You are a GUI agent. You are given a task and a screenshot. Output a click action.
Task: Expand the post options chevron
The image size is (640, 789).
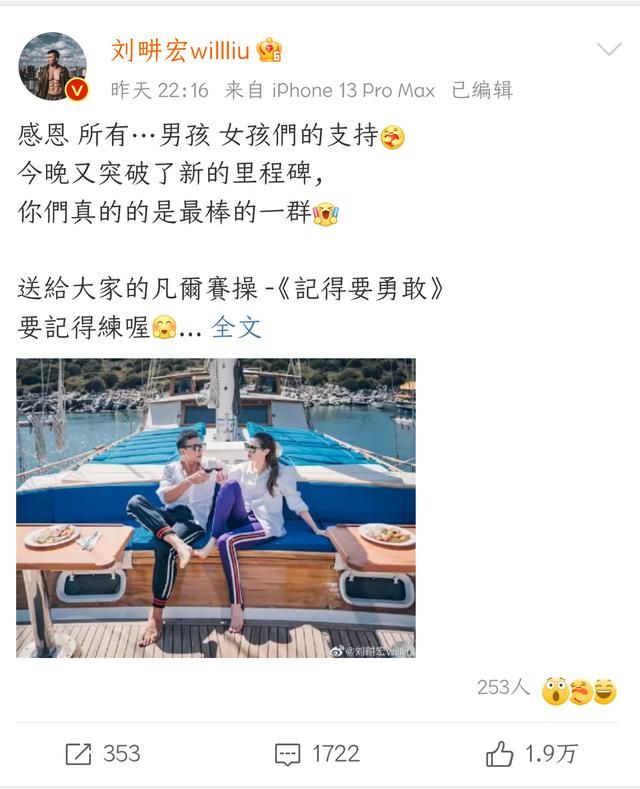point(608,49)
